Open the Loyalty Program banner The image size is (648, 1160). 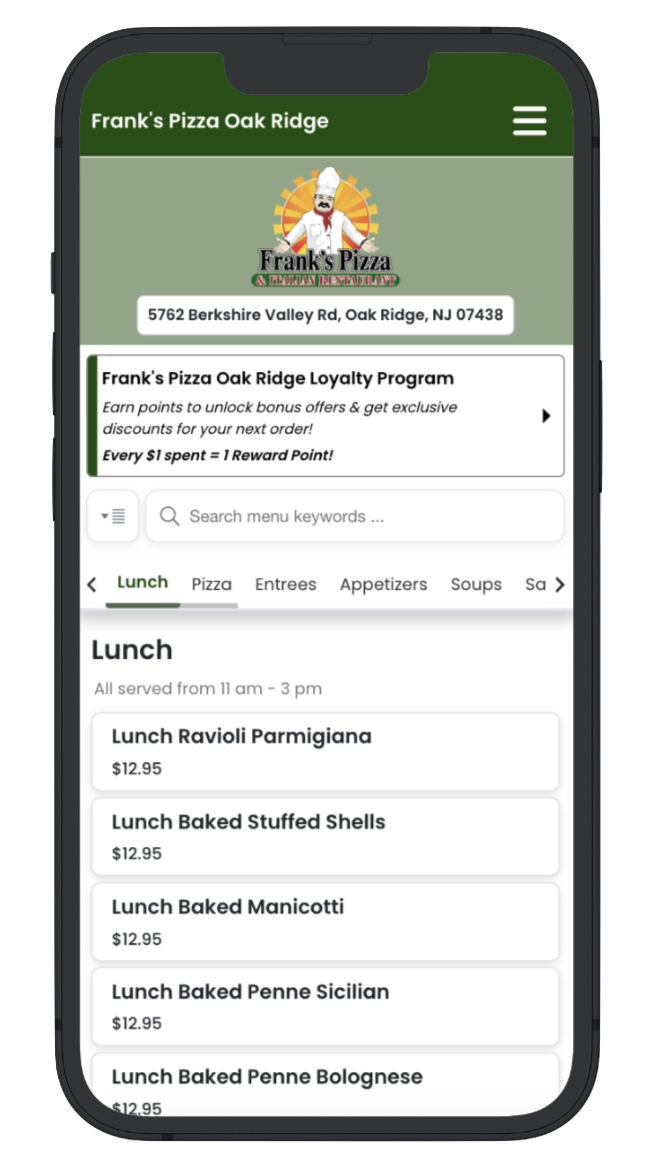click(325, 416)
